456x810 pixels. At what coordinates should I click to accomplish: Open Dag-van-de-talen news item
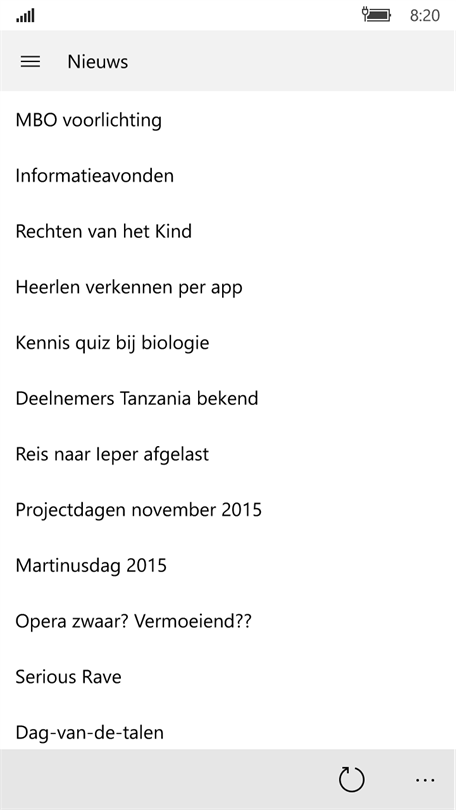coord(228,727)
